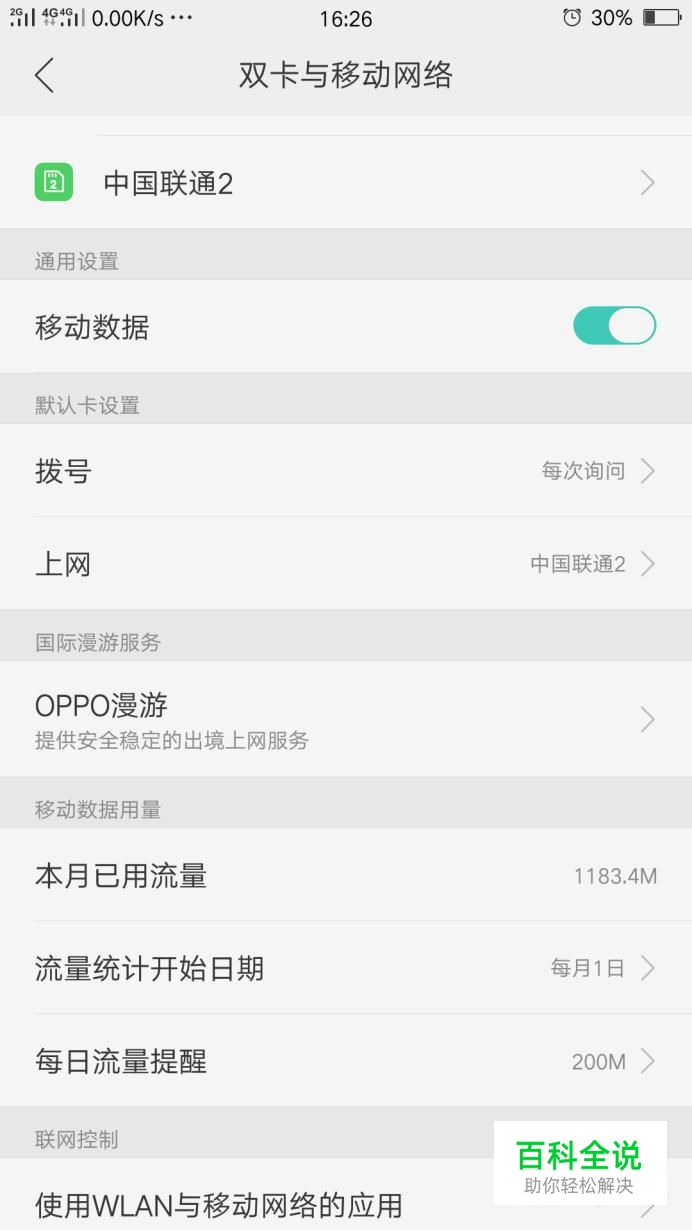Image resolution: width=692 pixels, height=1230 pixels.
Task: Open the 上网 default card setting
Action: tap(346, 564)
